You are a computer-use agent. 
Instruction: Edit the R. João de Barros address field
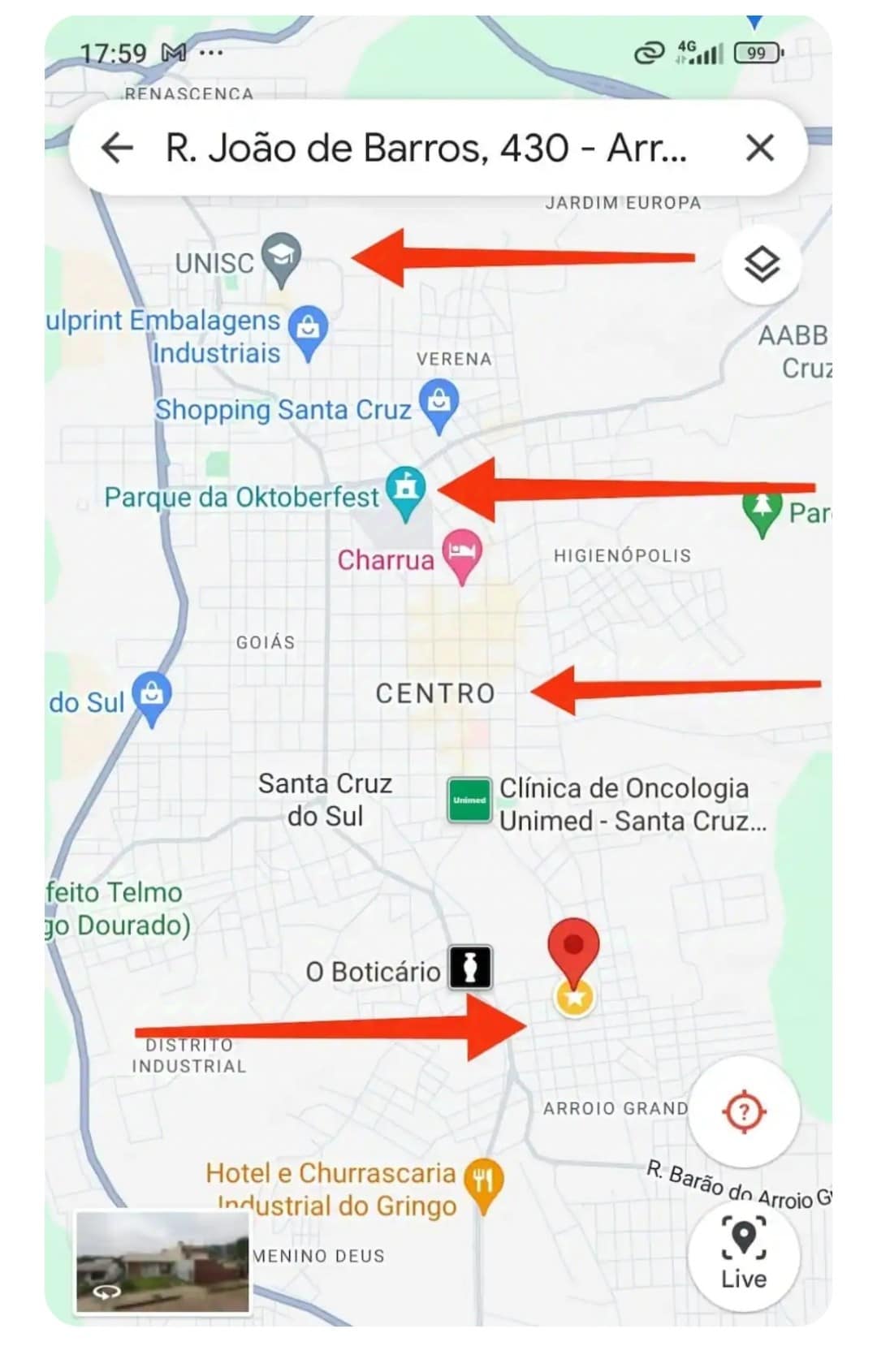pyautogui.click(x=426, y=149)
